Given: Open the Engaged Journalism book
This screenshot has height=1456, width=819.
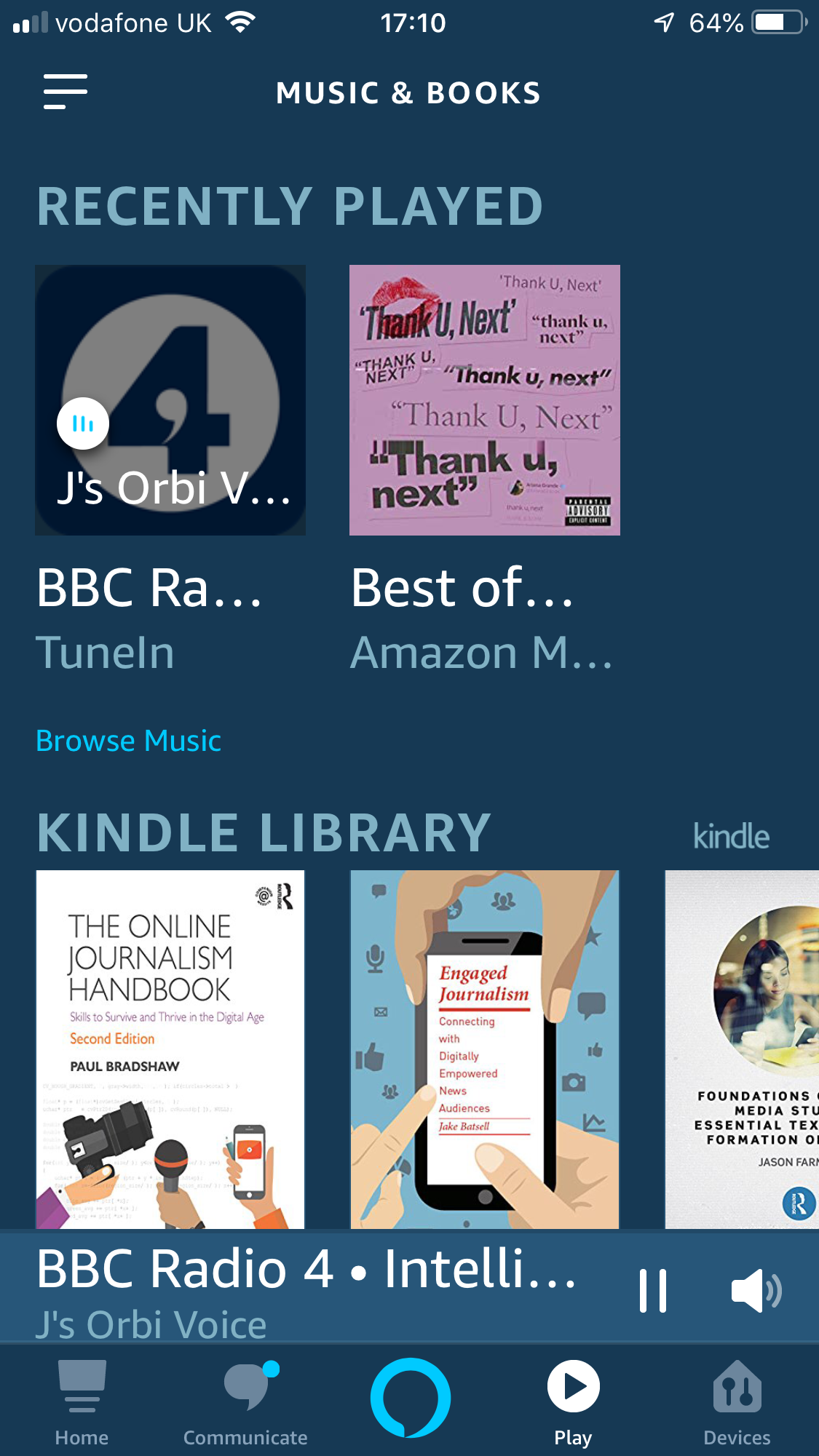Looking at the screenshot, I should click(484, 1048).
